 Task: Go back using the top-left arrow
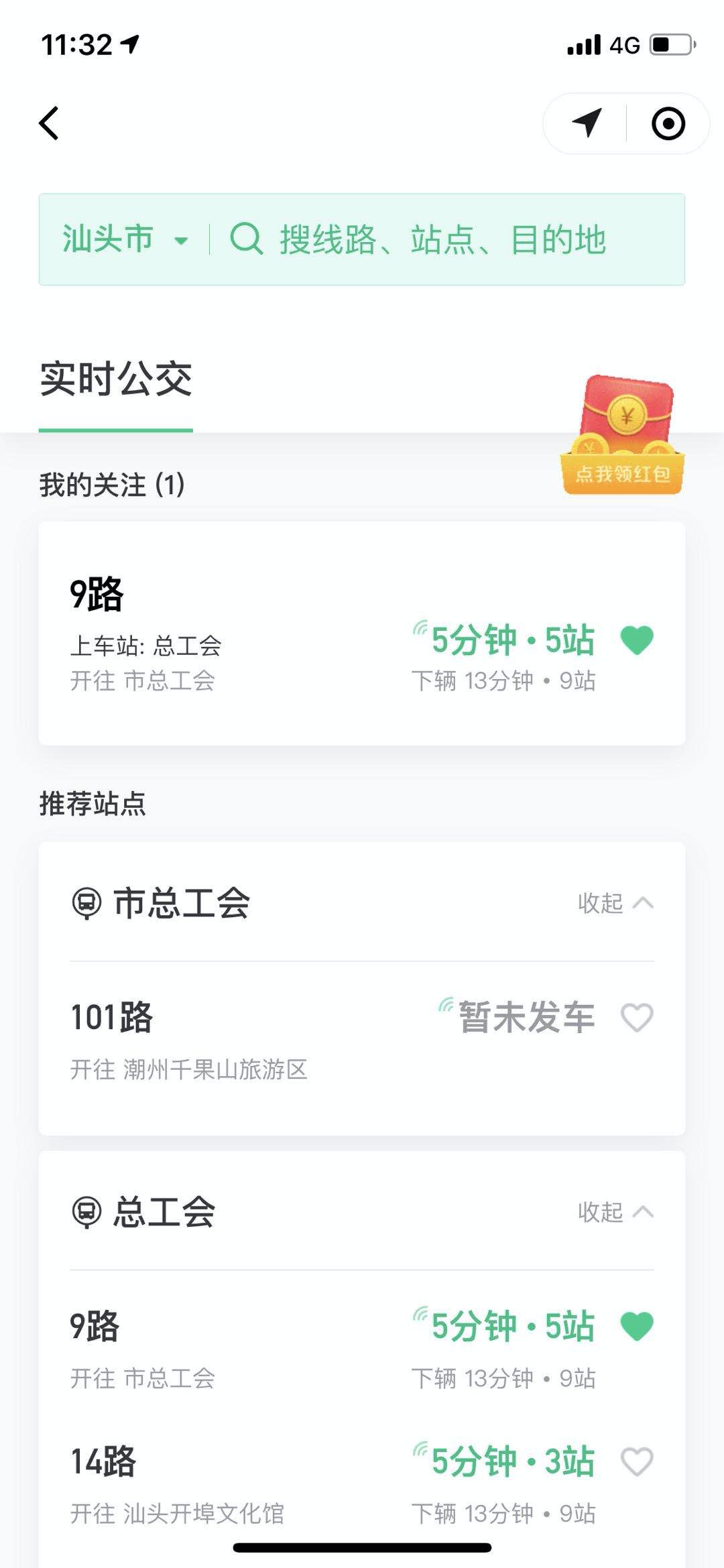coord(49,123)
